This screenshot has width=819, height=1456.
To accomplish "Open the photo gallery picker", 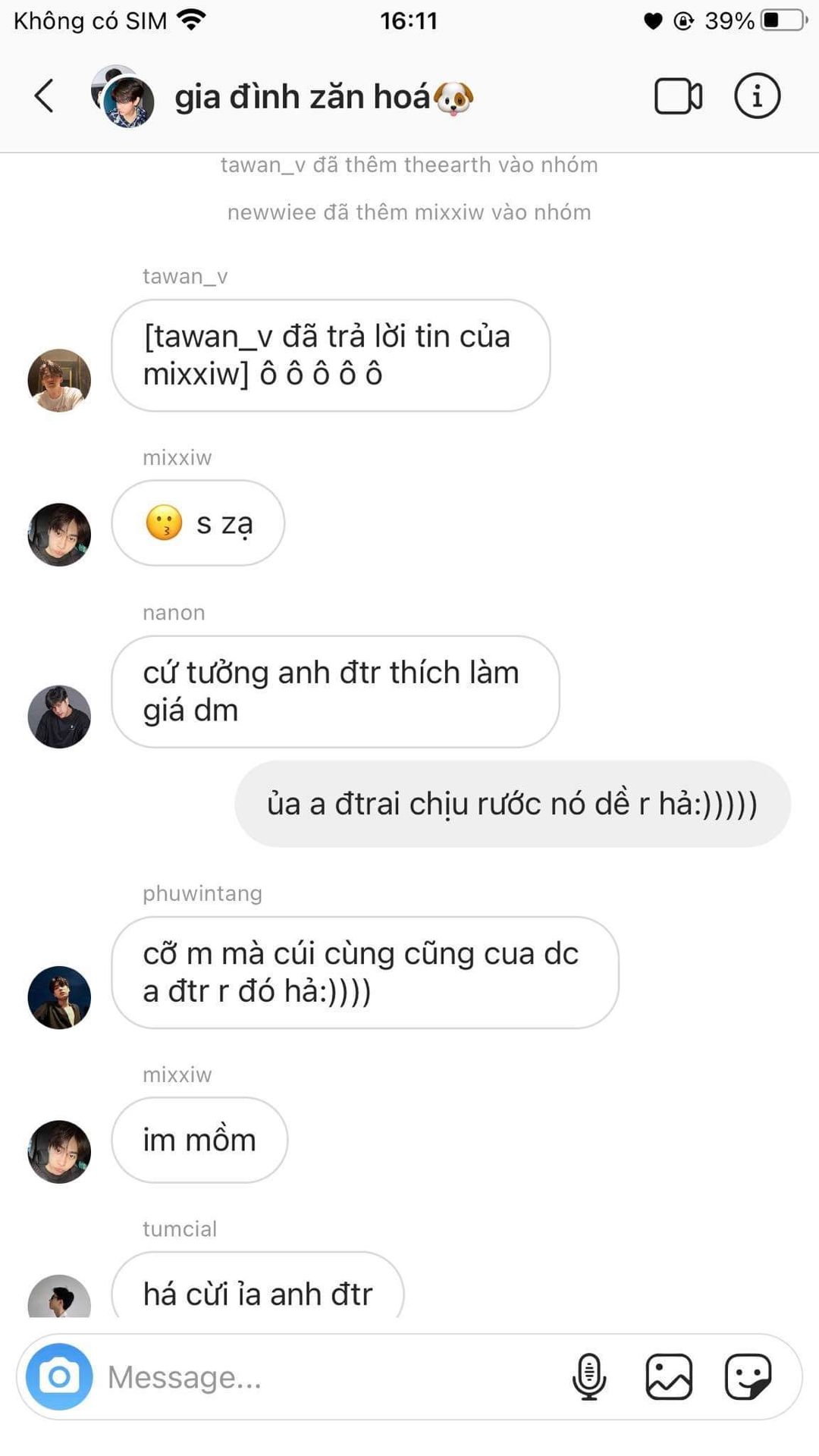I will pyautogui.click(x=669, y=1376).
